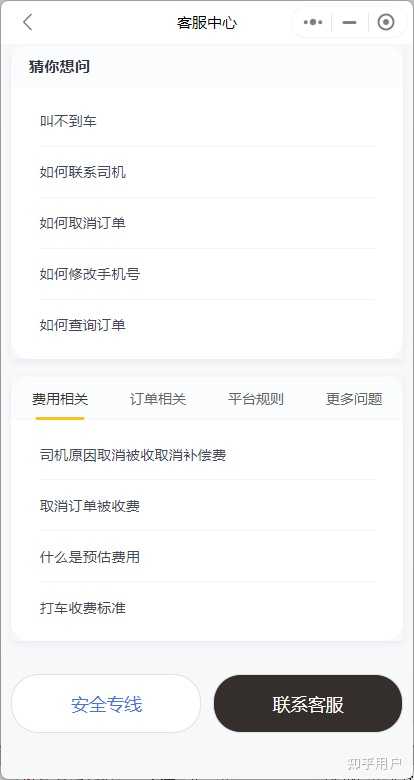
Task: View 如何取消订单 answer
Action: point(207,223)
